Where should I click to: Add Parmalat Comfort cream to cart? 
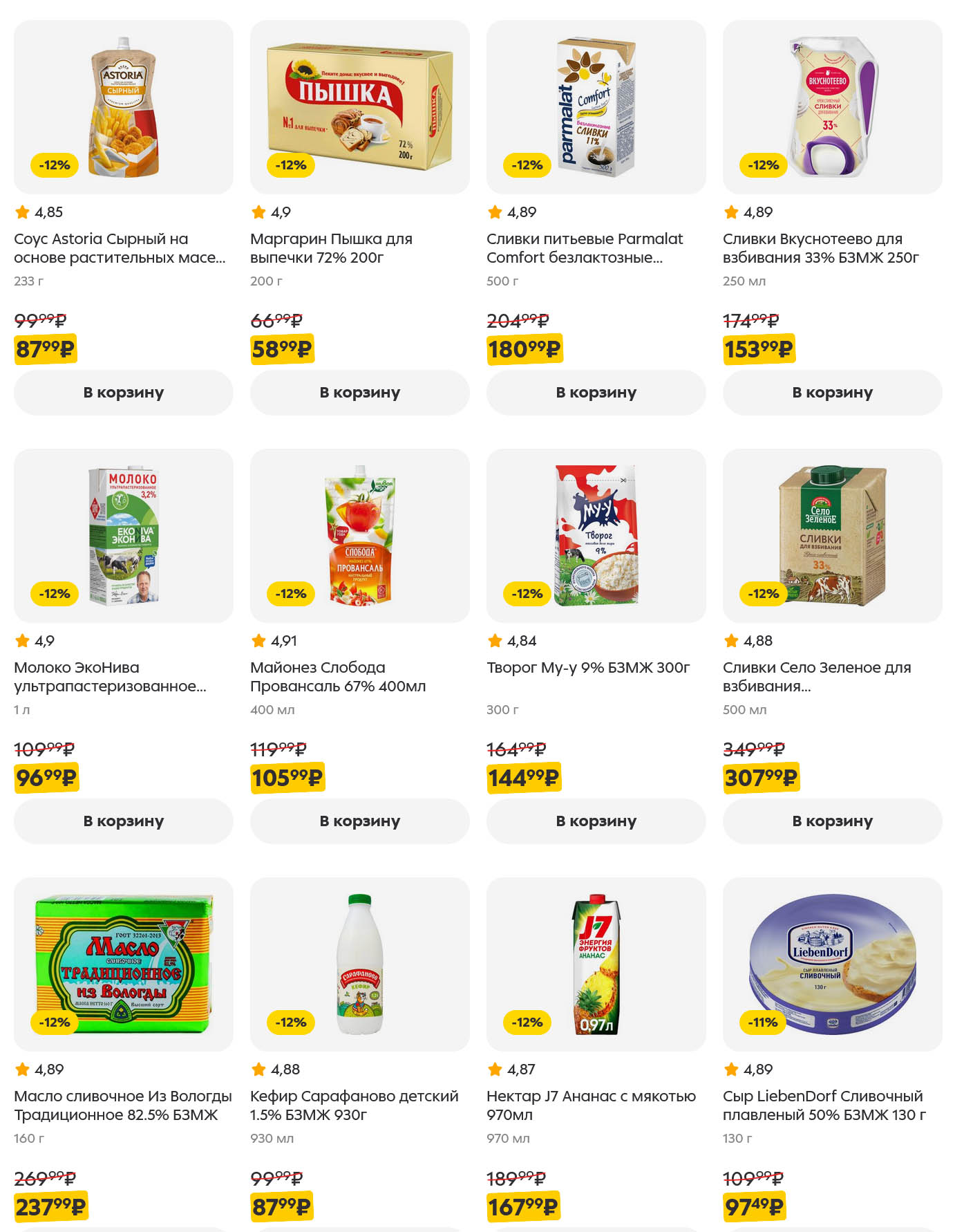click(596, 393)
